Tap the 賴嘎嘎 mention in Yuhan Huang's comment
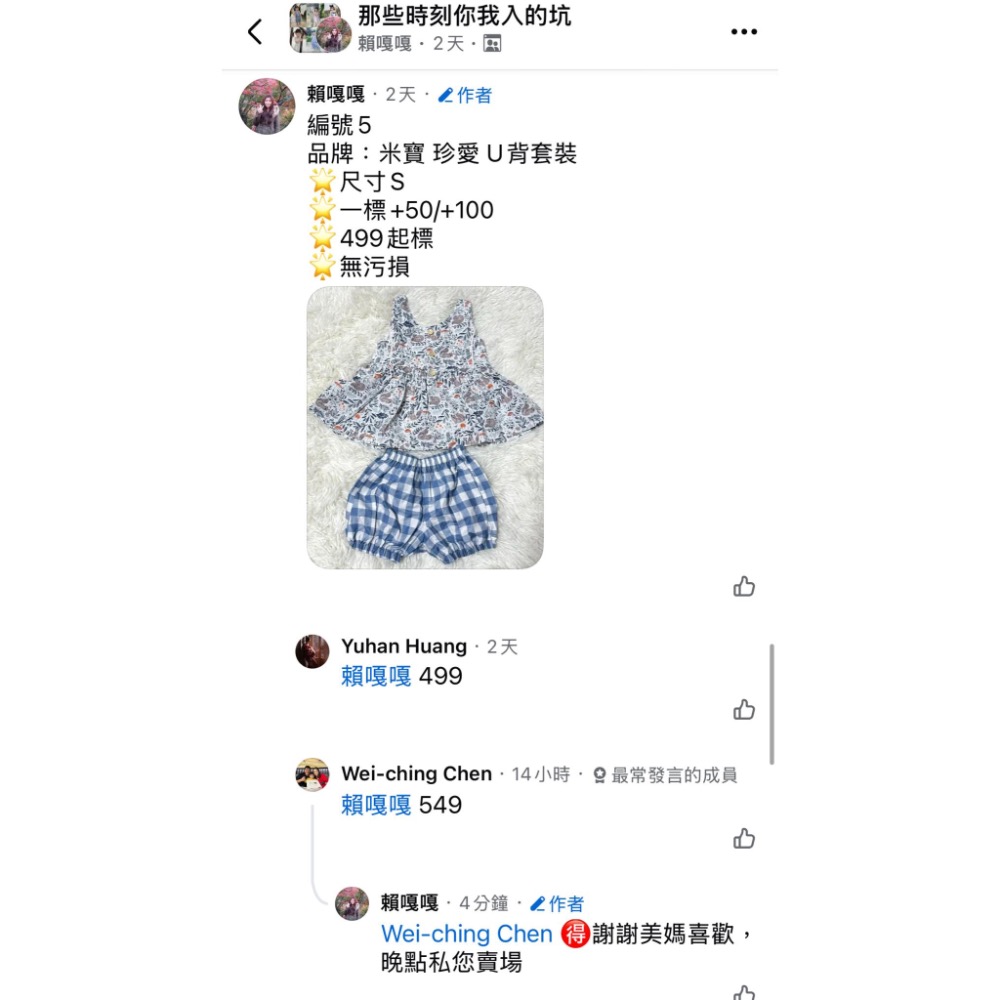The width and height of the screenshot is (1000, 1000). point(376,677)
